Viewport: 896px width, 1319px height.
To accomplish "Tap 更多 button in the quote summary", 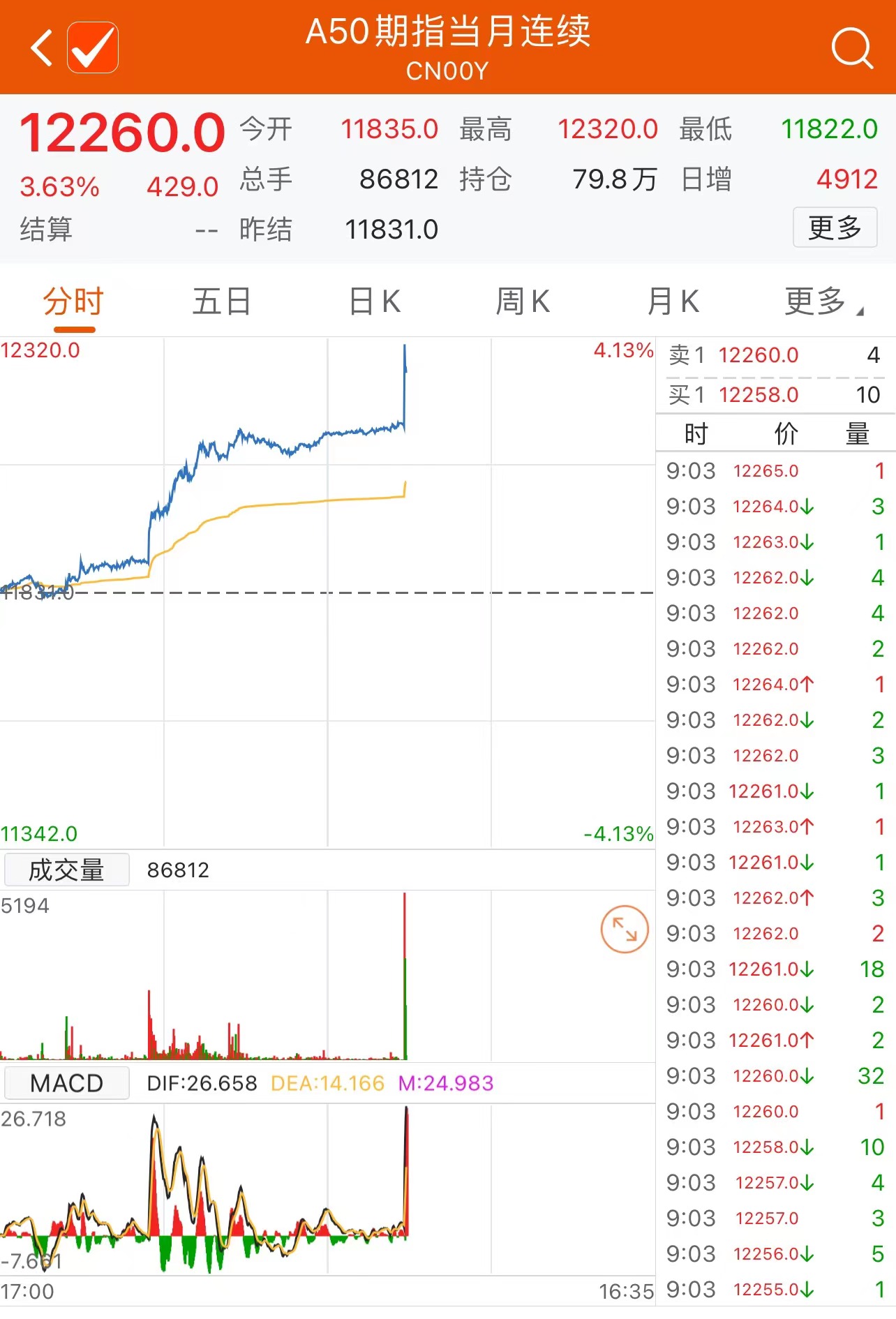I will click(x=835, y=228).
